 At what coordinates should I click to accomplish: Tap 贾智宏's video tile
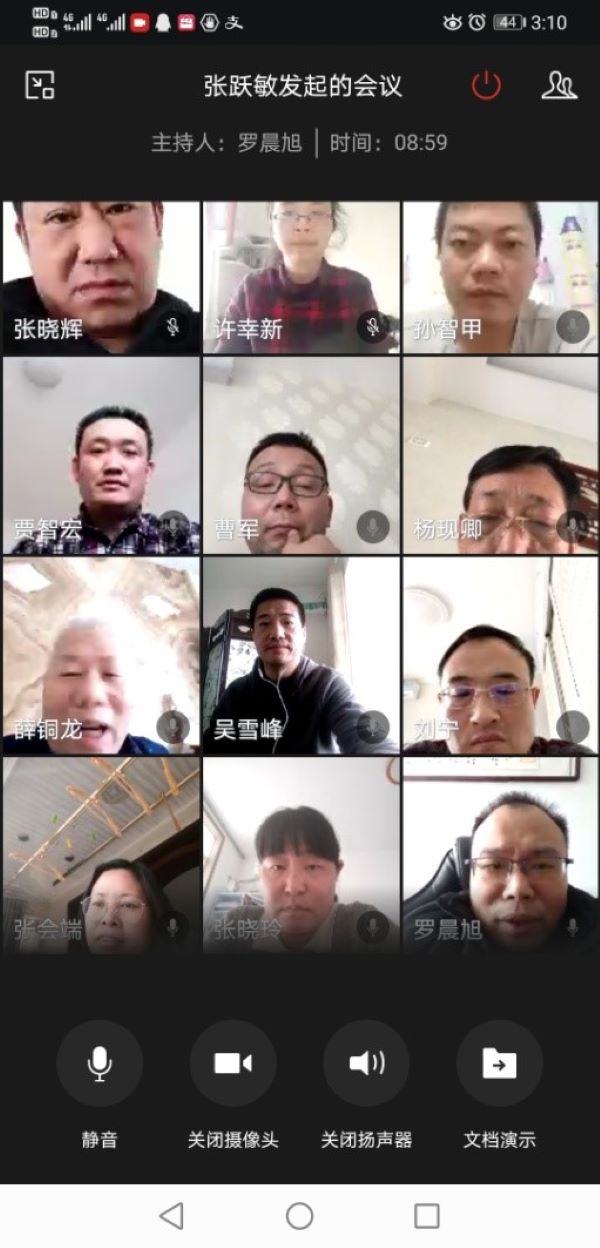100,455
